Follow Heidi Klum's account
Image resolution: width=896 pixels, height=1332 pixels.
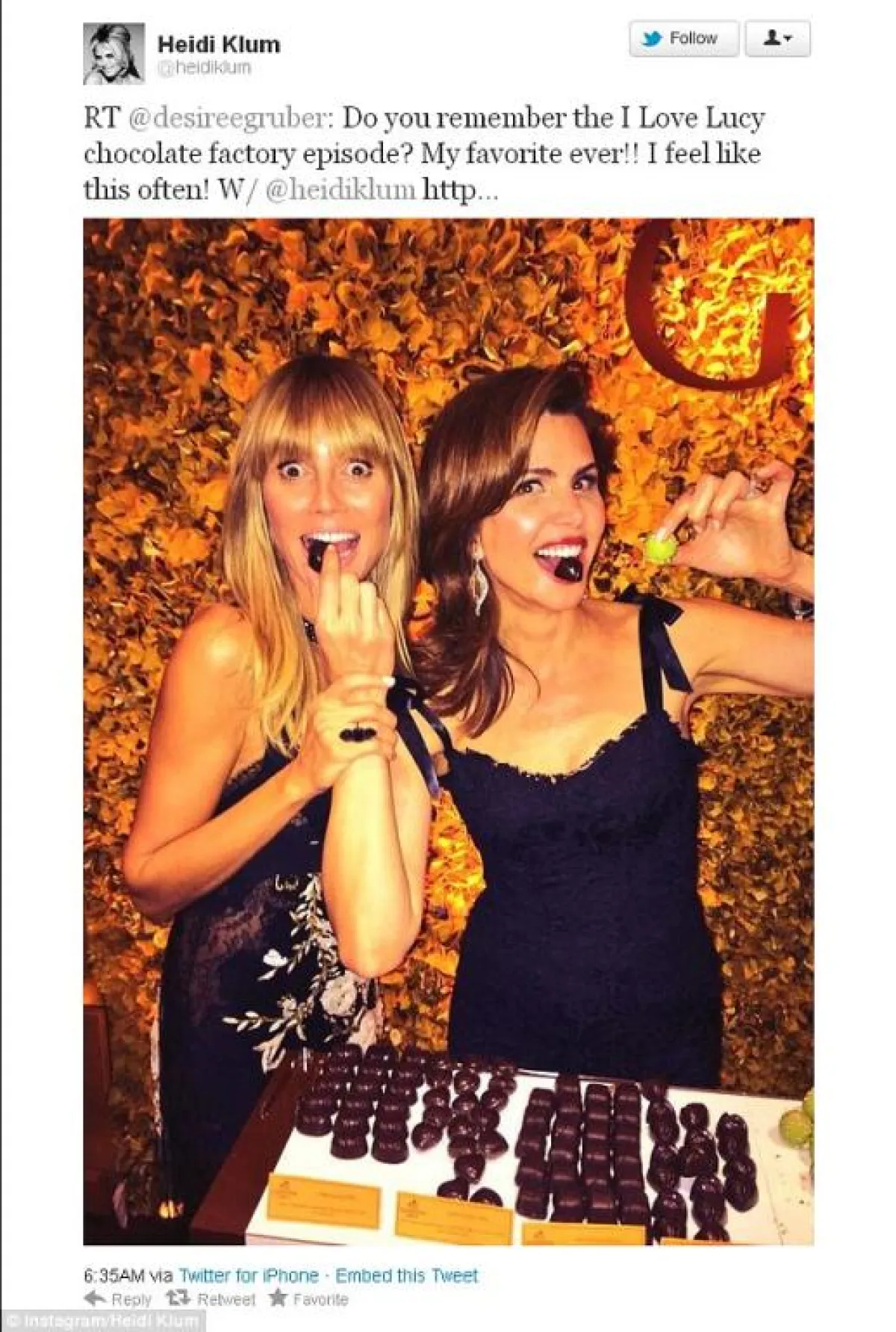(x=682, y=39)
